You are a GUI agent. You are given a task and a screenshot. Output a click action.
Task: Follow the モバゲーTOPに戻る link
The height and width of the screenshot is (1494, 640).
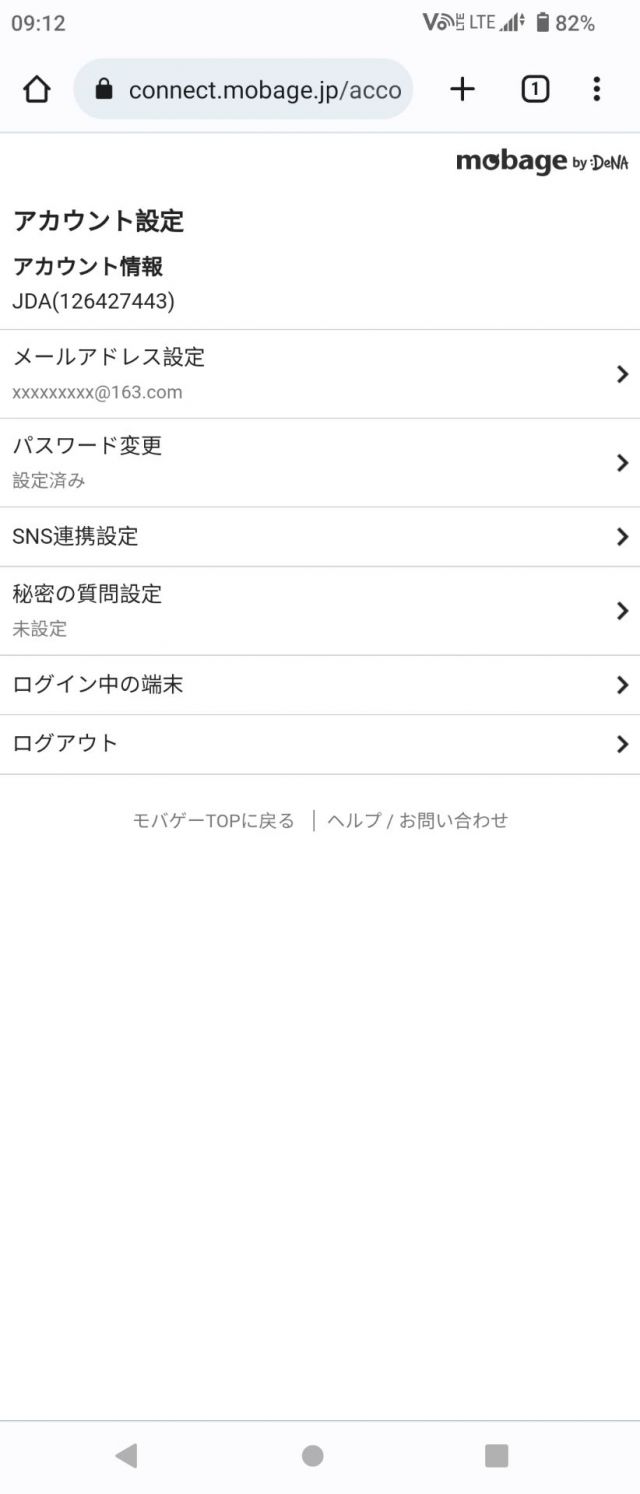[214, 821]
